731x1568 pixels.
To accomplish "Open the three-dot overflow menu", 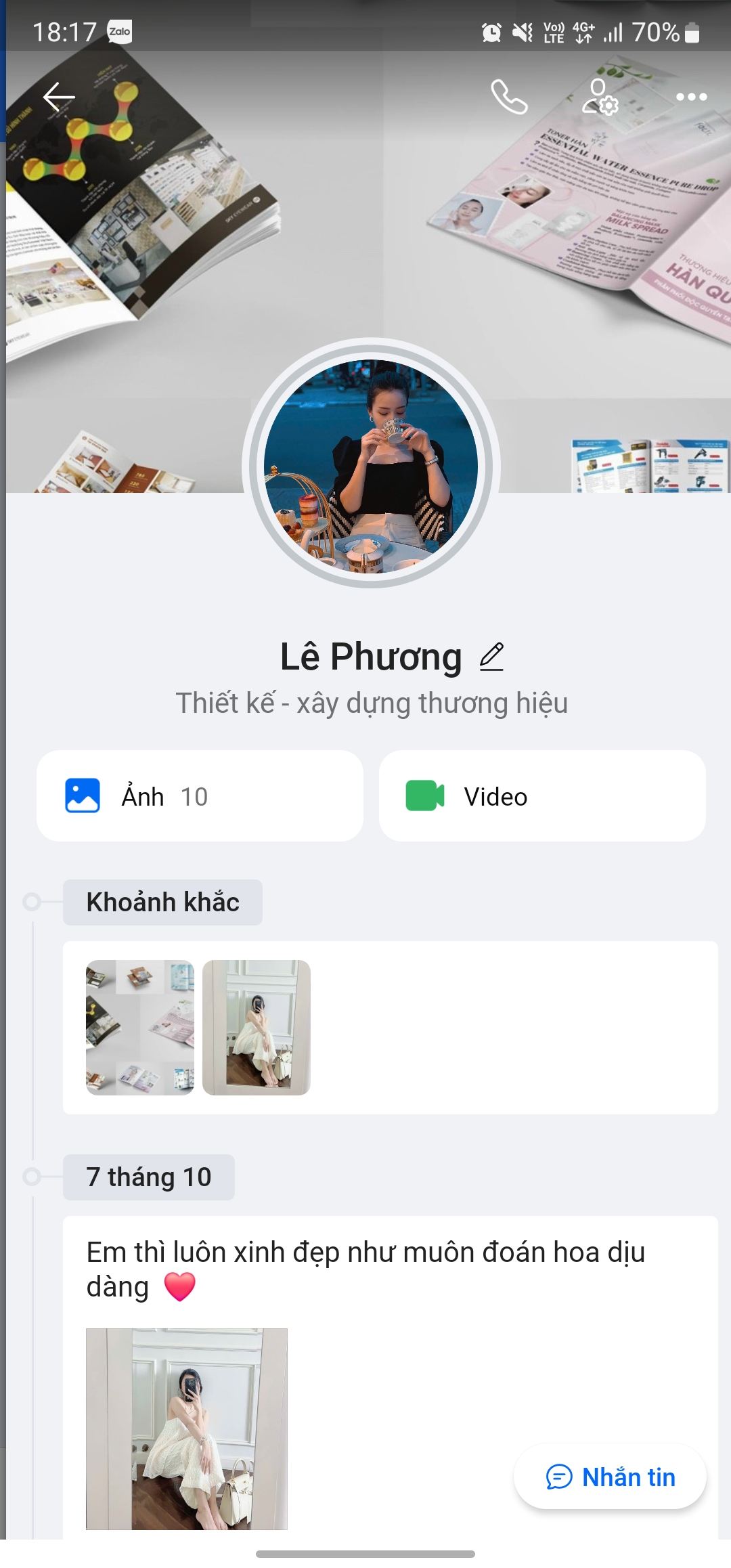I will 691,97.
